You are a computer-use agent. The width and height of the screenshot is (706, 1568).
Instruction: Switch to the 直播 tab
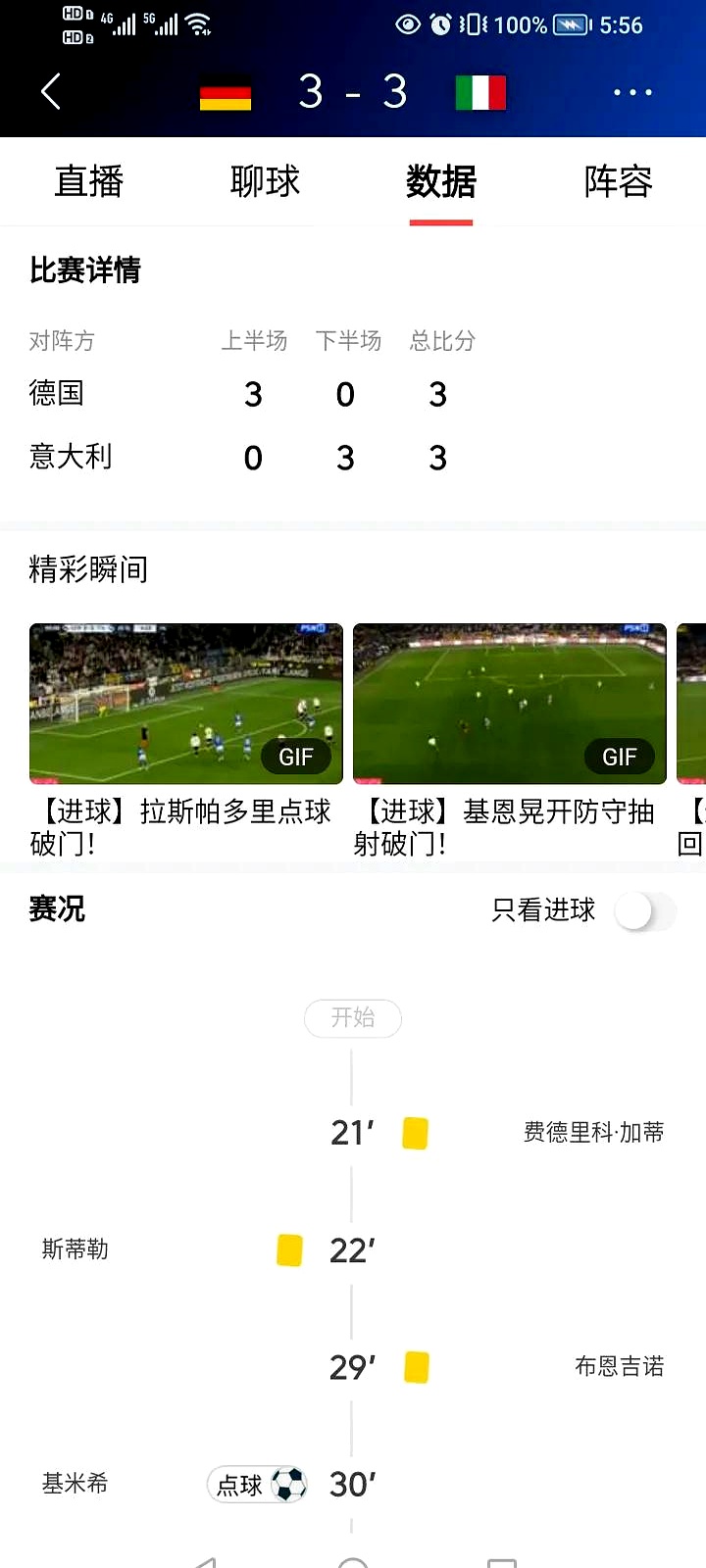(x=88, y=182)
